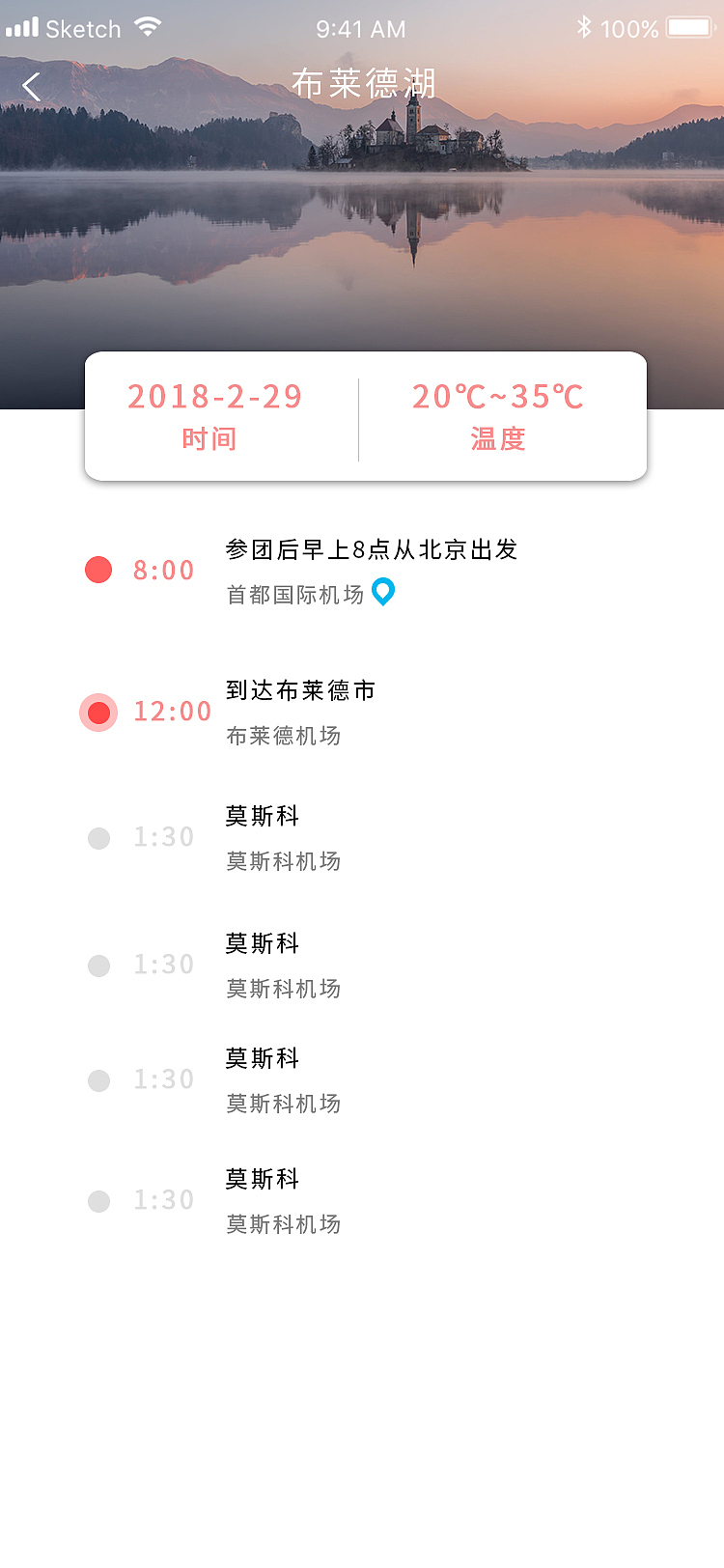Tap the Bluetooth icon in the status bar
Viewport: 724px width, 1568px height.
click(x=584, y=29)
